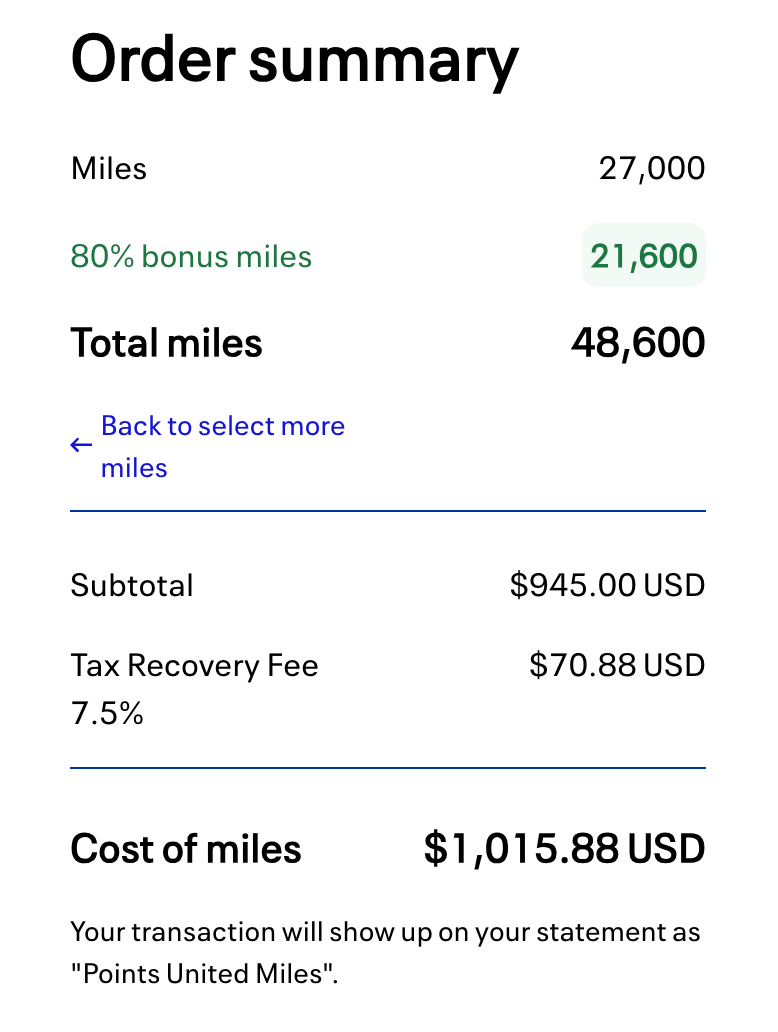
Task: Click the Subtotal label
Action: pyautogui.click(x=131, y=586)
